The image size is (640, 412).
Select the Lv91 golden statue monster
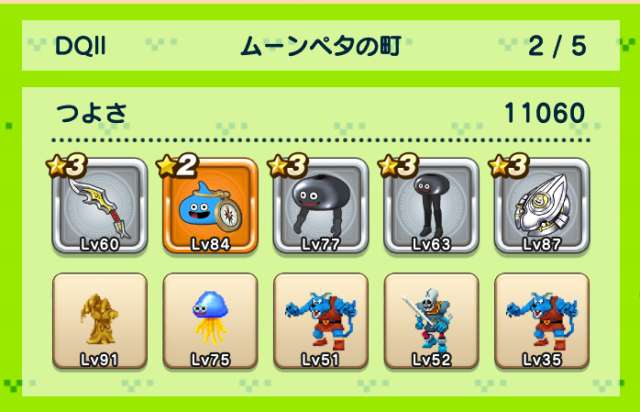point(98,320)
